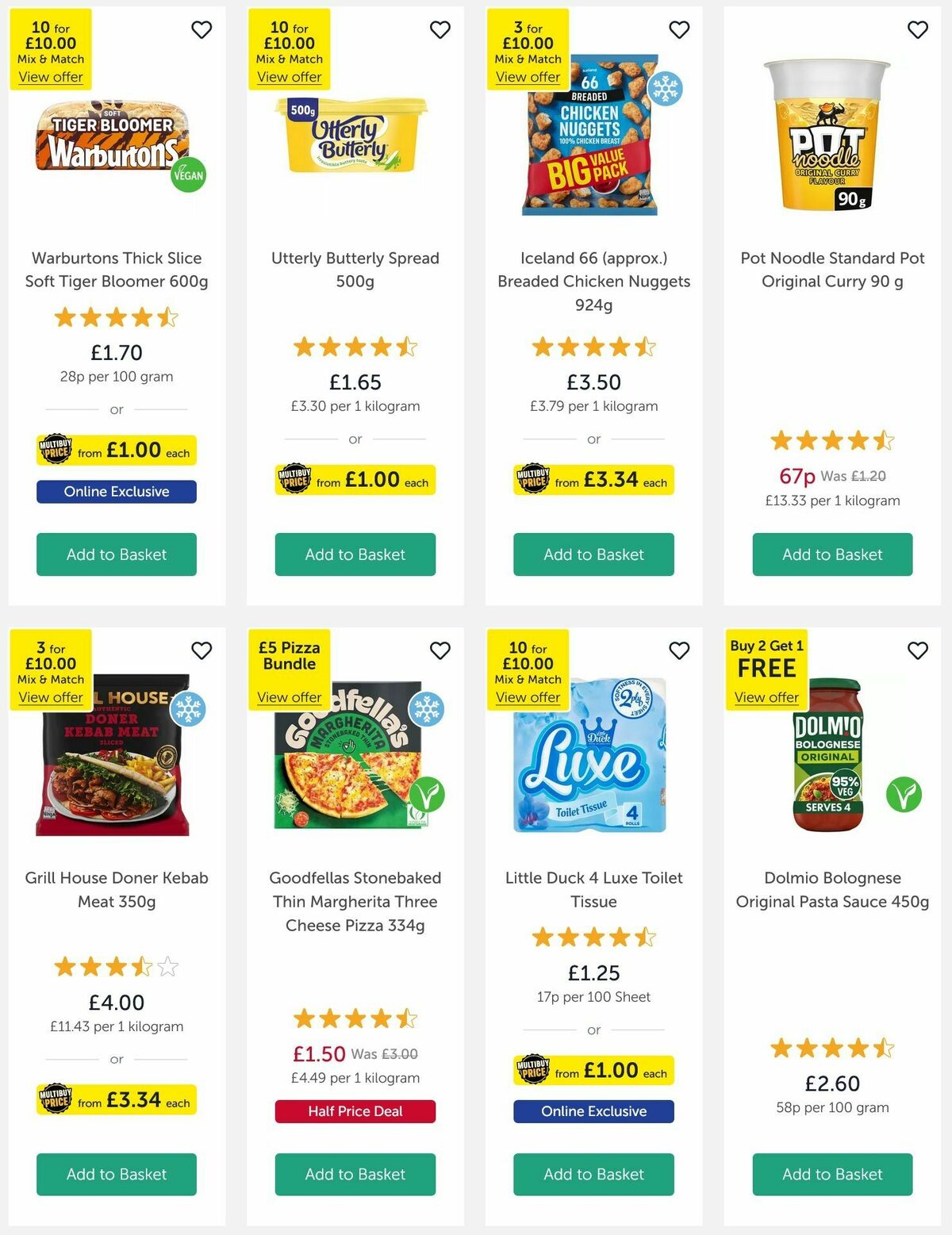952x1235 pixels.
Task: Open the £5 Pizza Bundle offer details
Action: (290, 697)
